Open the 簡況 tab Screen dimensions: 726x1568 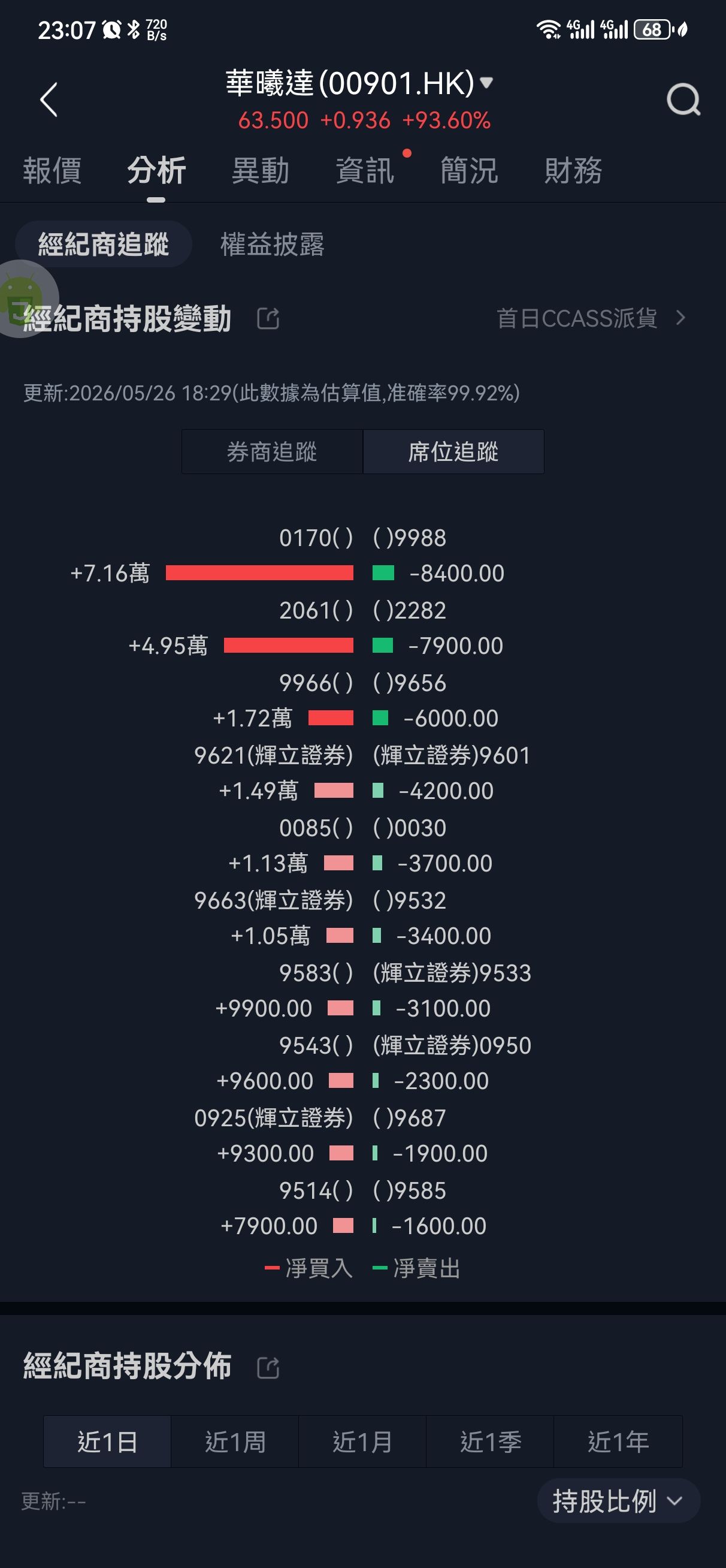coord(469,170)
